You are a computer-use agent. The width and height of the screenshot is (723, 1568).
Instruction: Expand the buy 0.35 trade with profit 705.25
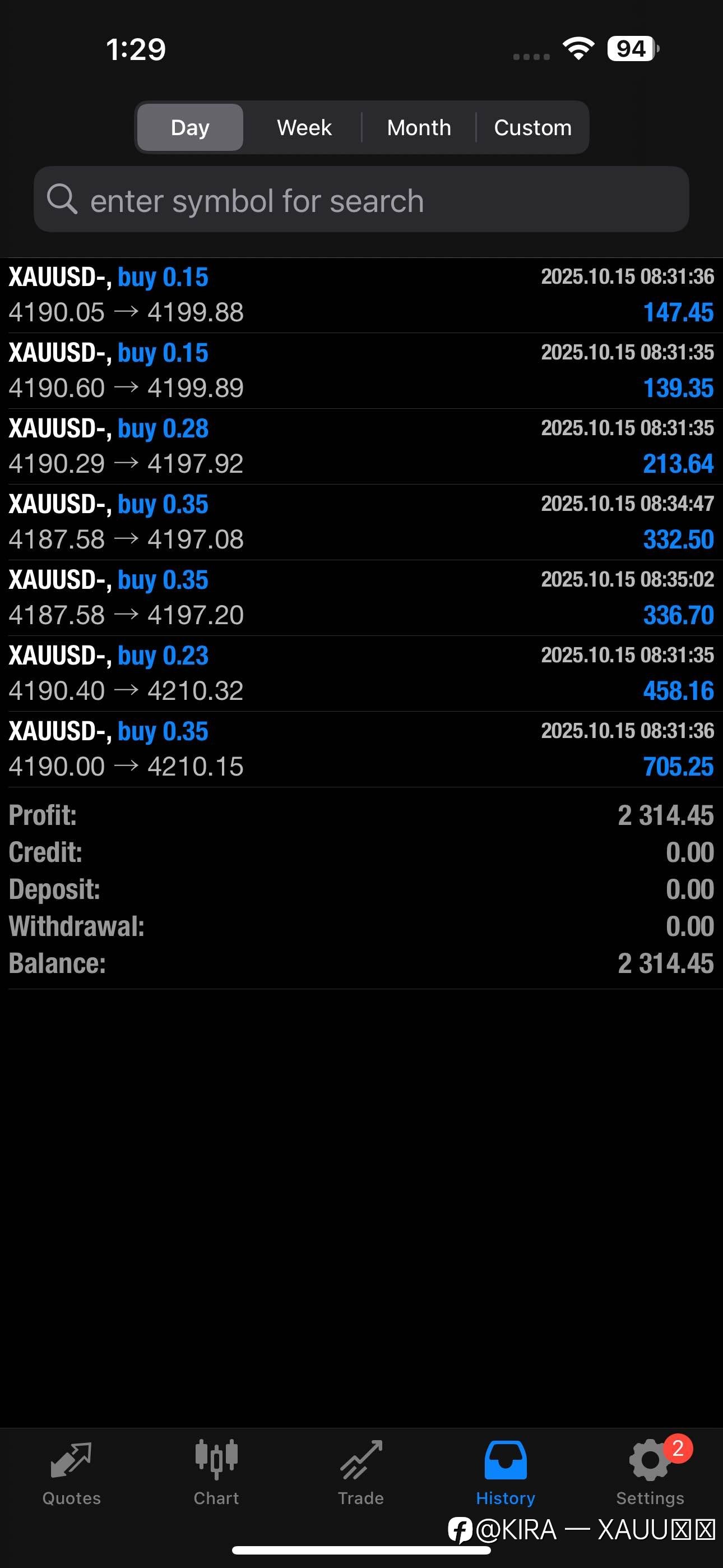(x=361, y=749)
